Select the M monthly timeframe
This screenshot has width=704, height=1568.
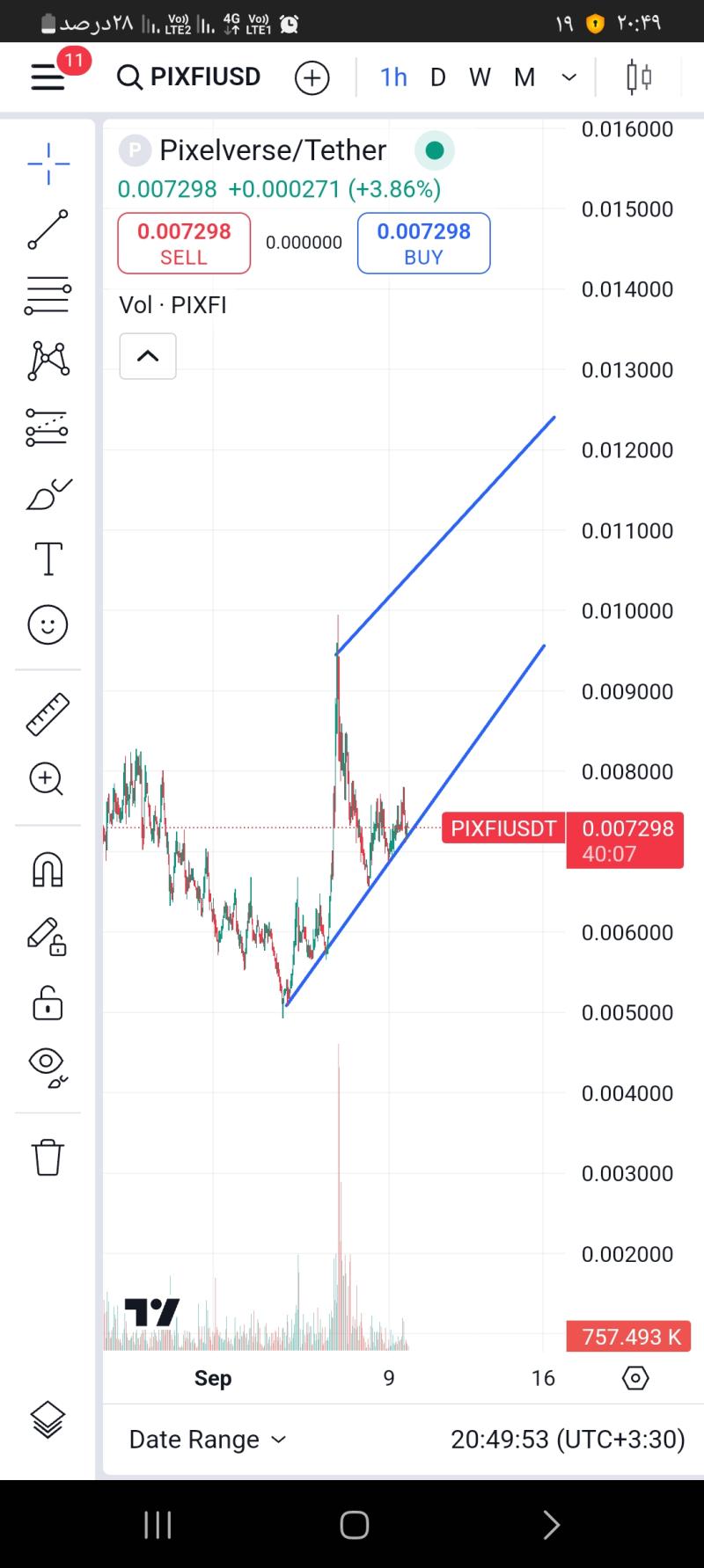pyautogui.click(x=524, y=77)
